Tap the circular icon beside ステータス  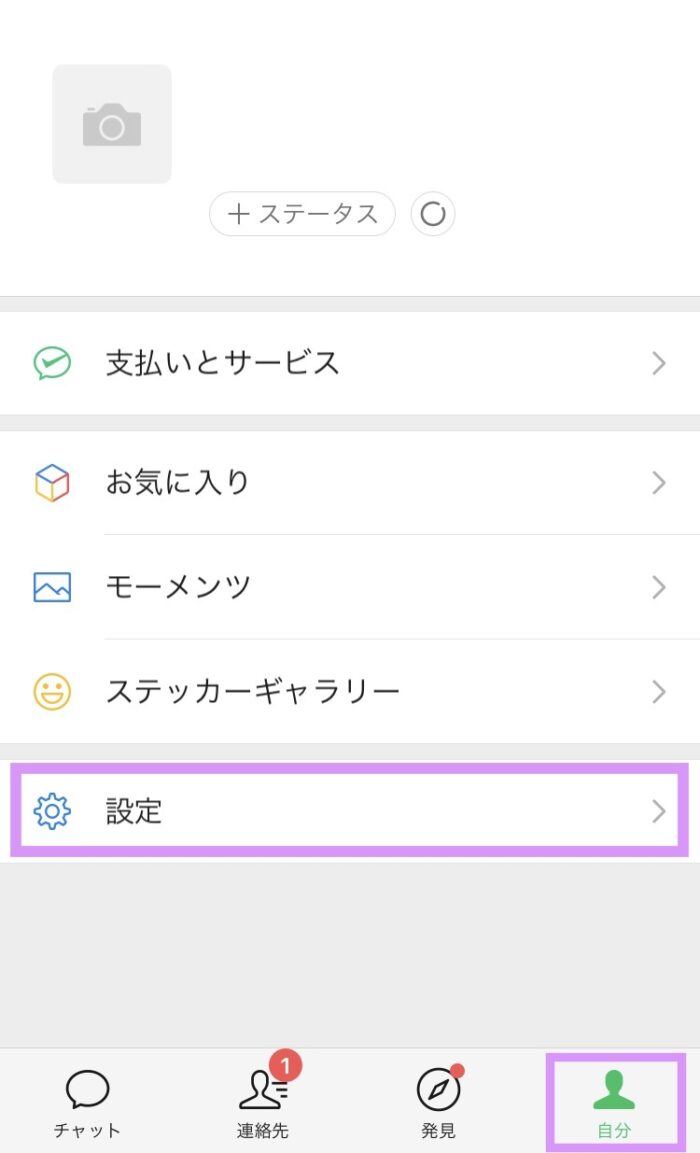pos(433,214)
